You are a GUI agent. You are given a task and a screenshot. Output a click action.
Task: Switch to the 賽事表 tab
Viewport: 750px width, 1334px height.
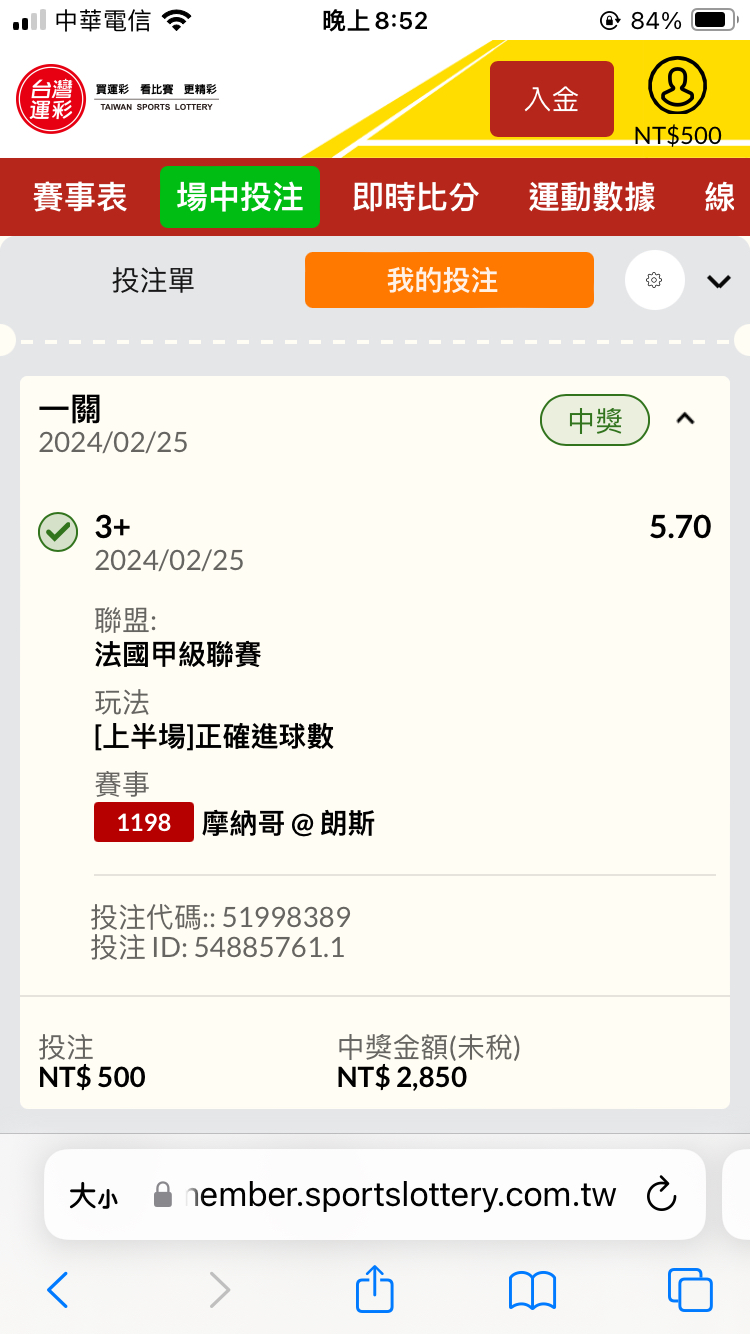point(80,197)
